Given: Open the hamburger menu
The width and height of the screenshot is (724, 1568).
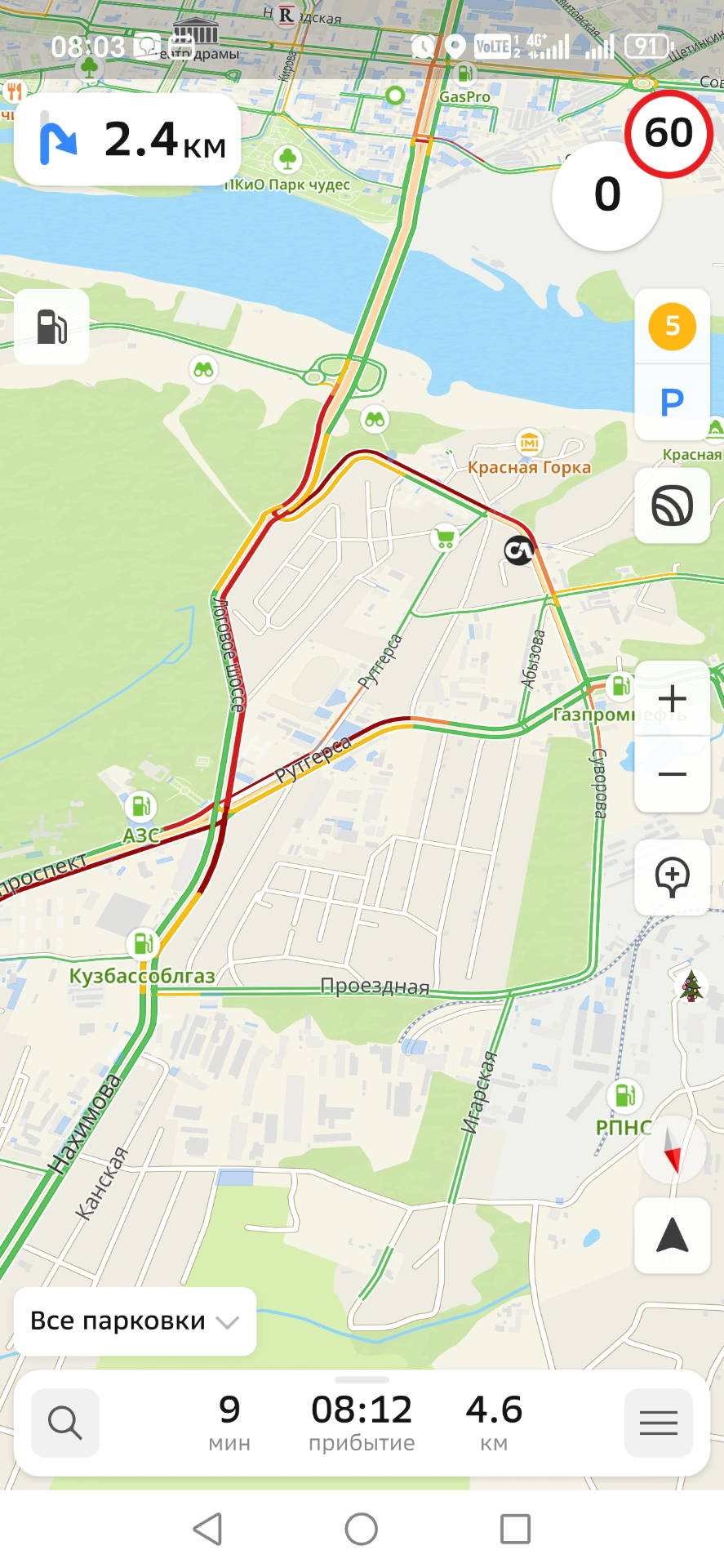Looking at the screenshot, I should 658,1423.
